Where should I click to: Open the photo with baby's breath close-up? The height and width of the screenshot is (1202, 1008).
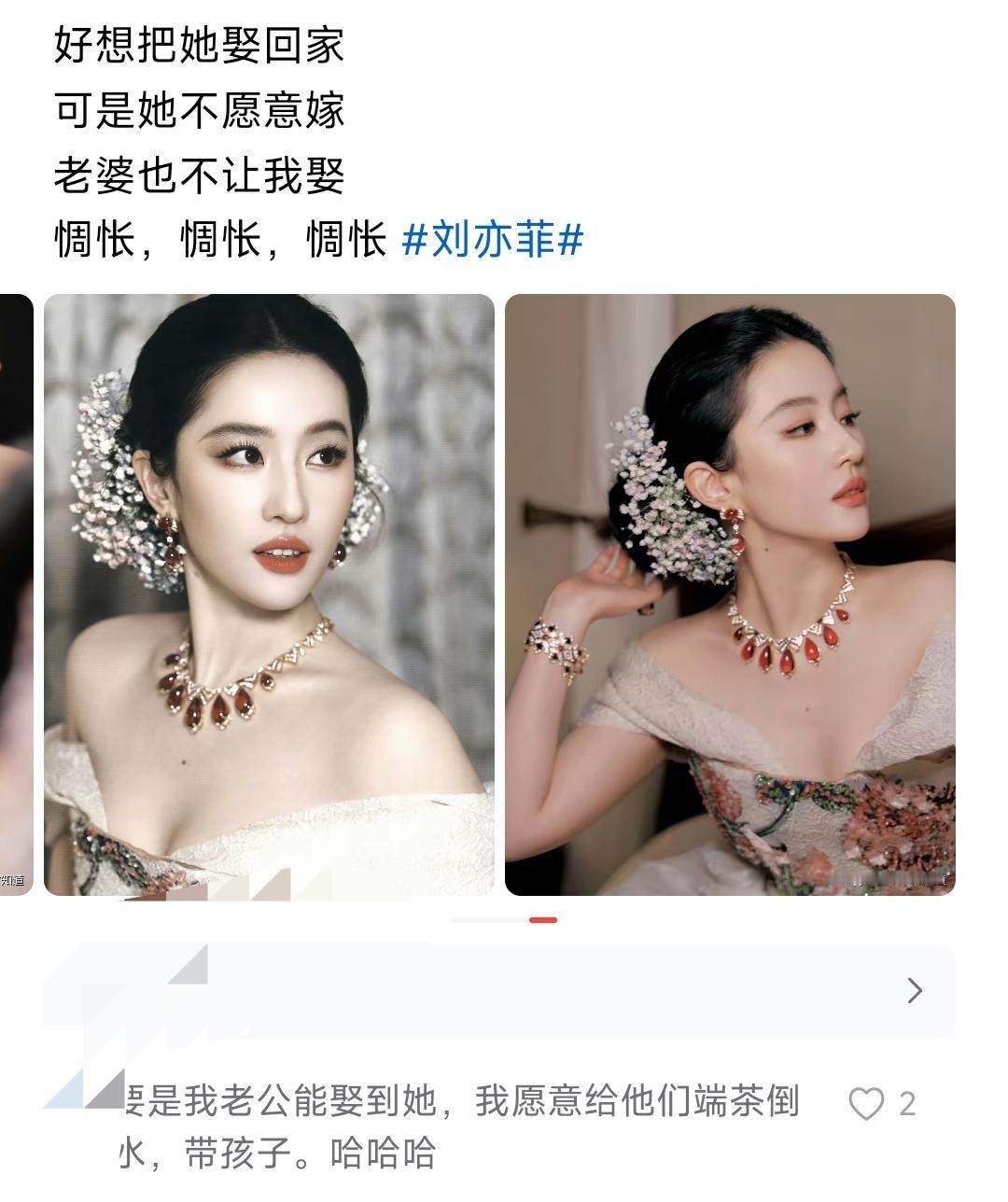click(269, 594)
